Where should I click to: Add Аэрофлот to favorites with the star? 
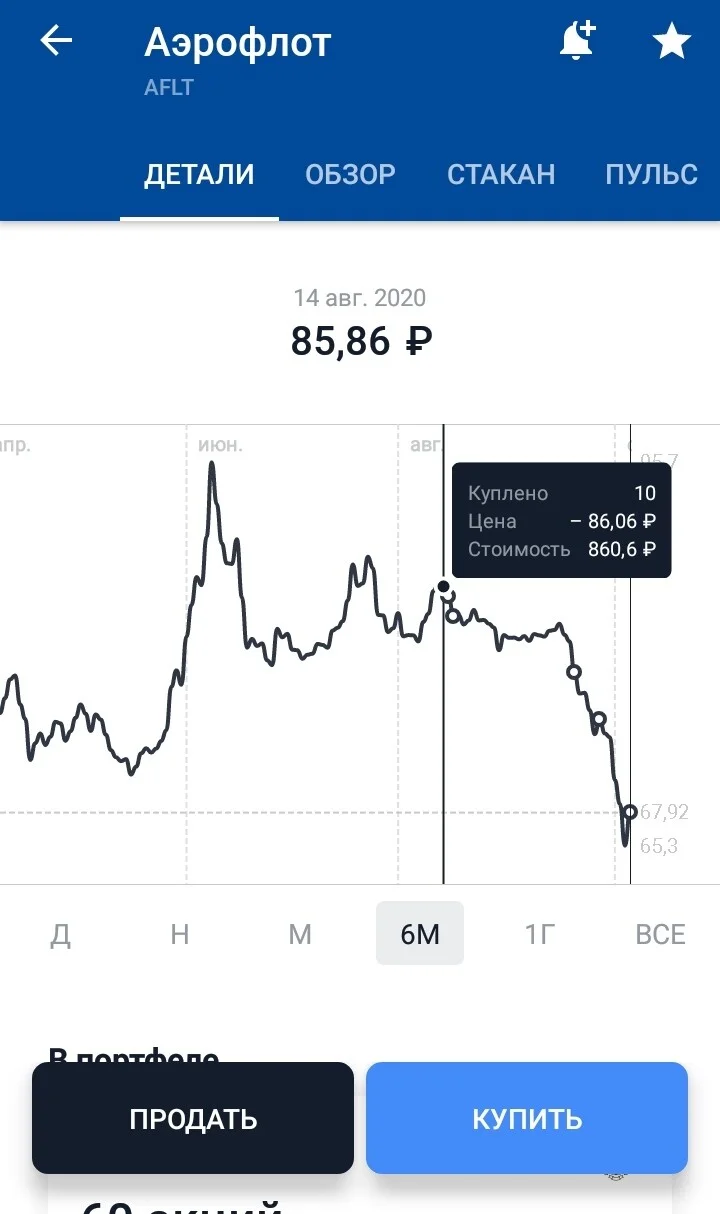coord(671,42)
